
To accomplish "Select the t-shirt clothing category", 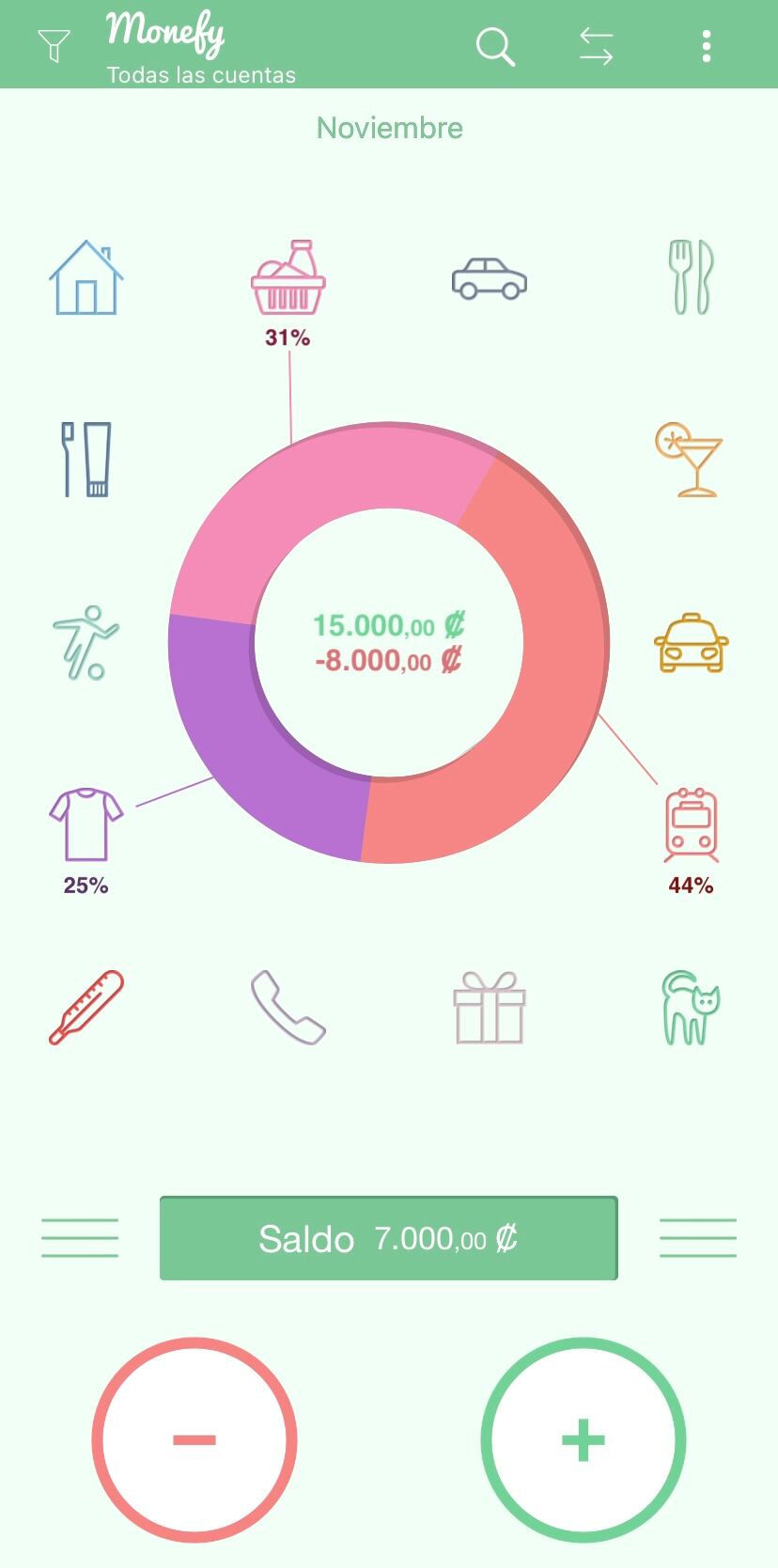I will tap(86, 823).
